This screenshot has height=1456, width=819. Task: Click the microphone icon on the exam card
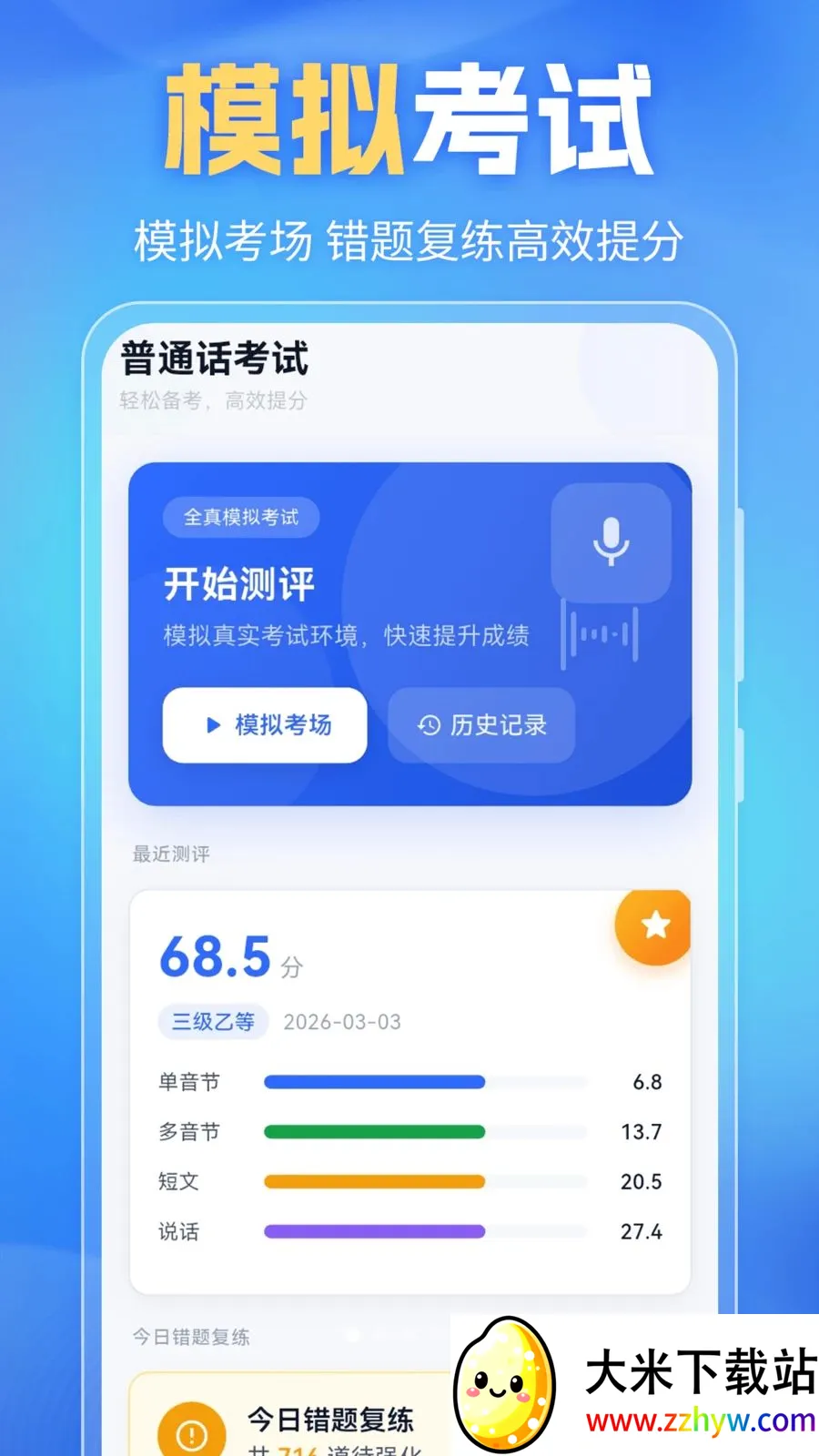(610, 542)
